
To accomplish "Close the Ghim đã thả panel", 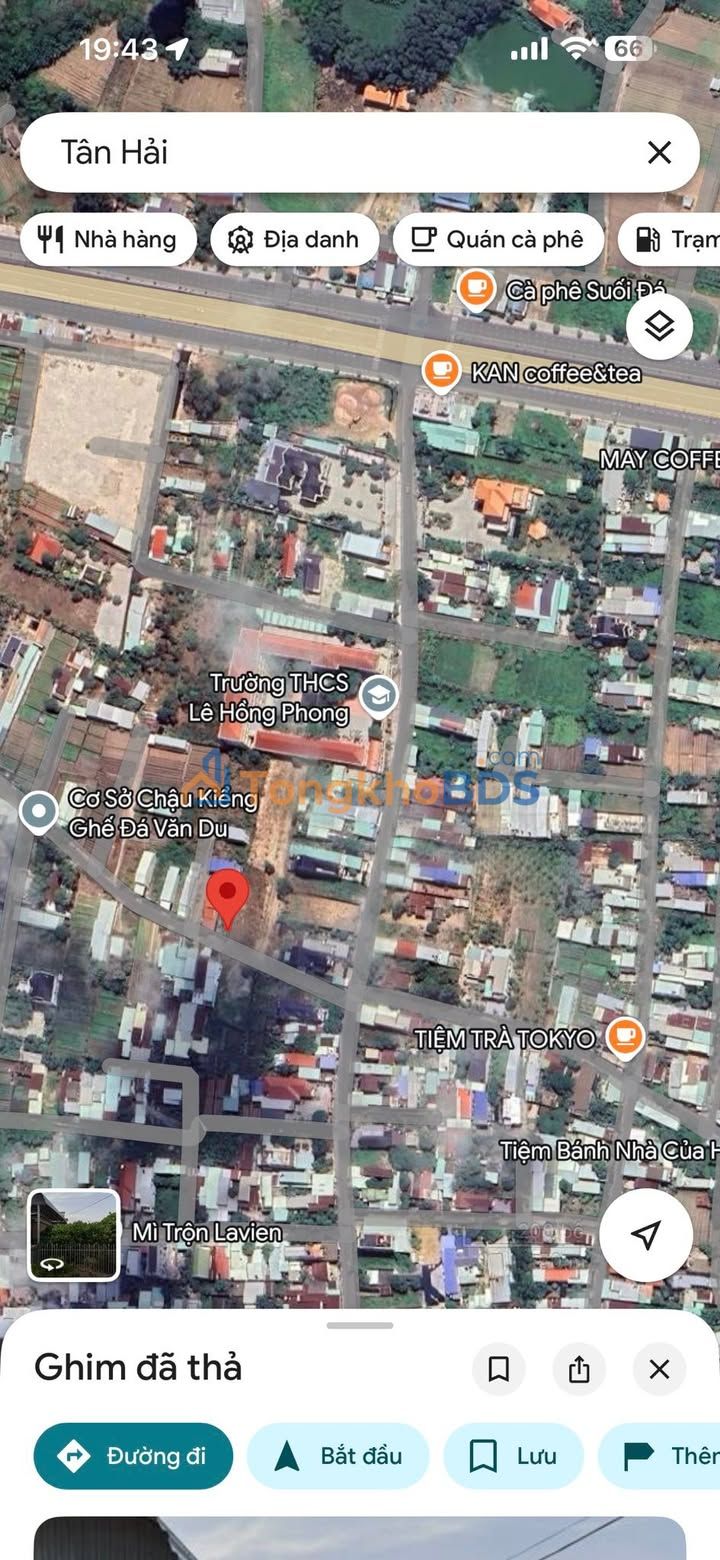I will point(659,1369).
